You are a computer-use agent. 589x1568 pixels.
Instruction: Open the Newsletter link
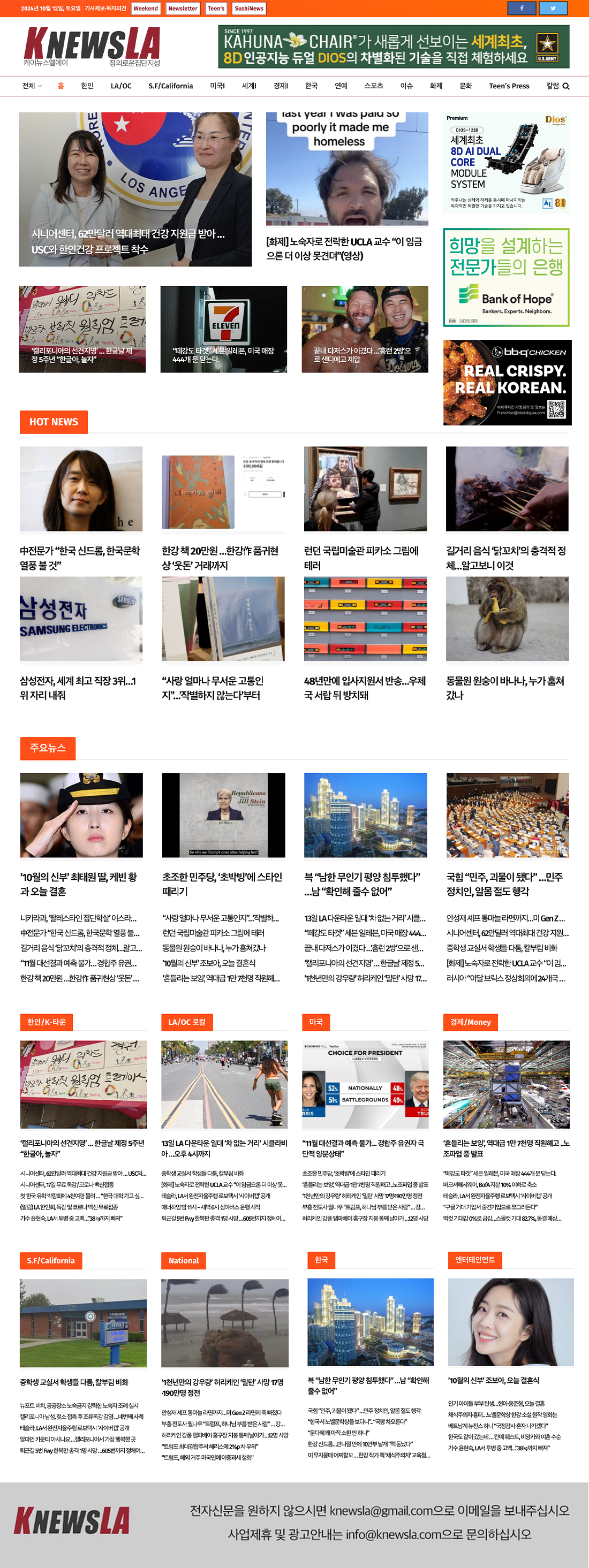[183, 9]
